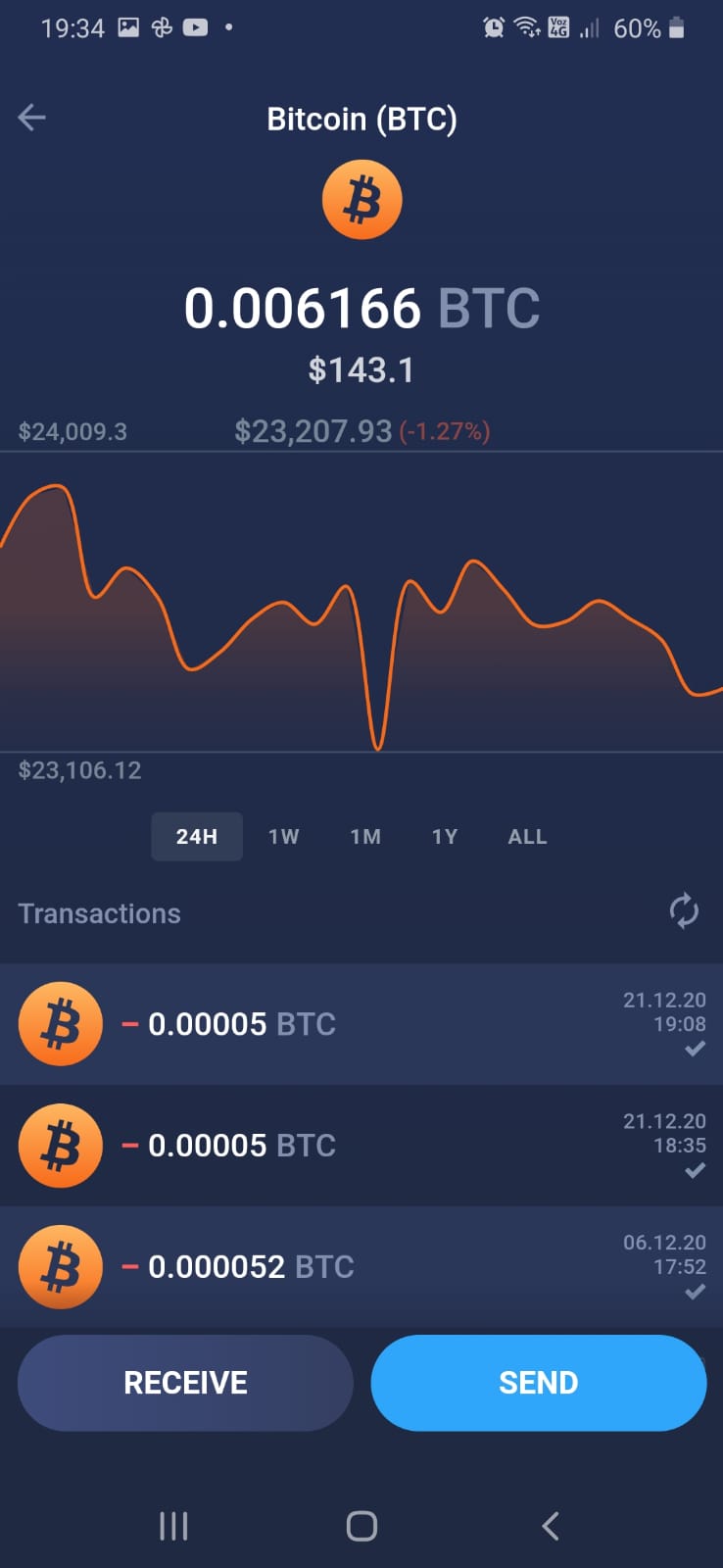The height and width of the screenshot is (1568, 723).
Task: Open the 0.000052 BTC transaction
Action: click(x=361, y=1266)
